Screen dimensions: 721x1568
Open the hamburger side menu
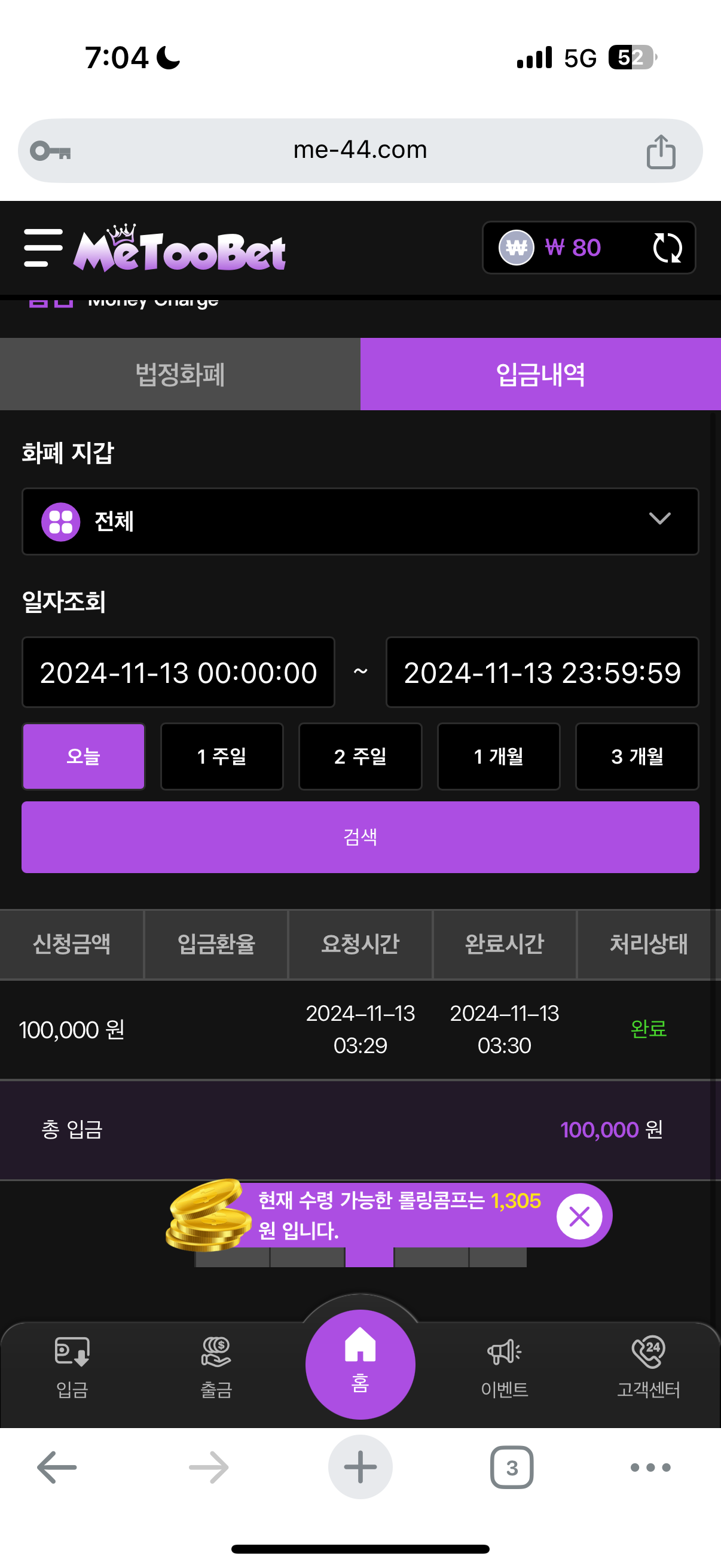pyautogui.click(x=43, y=248)
